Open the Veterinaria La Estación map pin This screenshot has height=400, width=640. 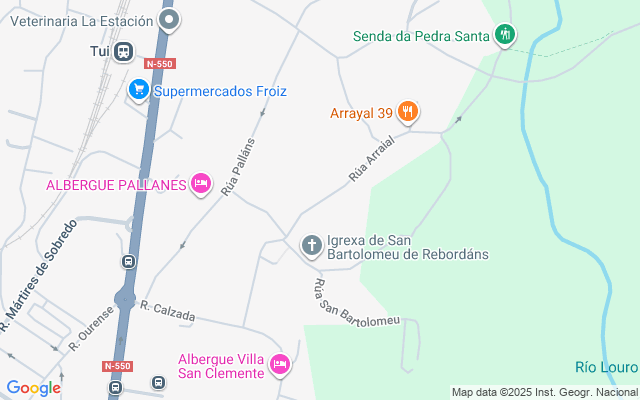pyautogui.click(x=170, y=20)
